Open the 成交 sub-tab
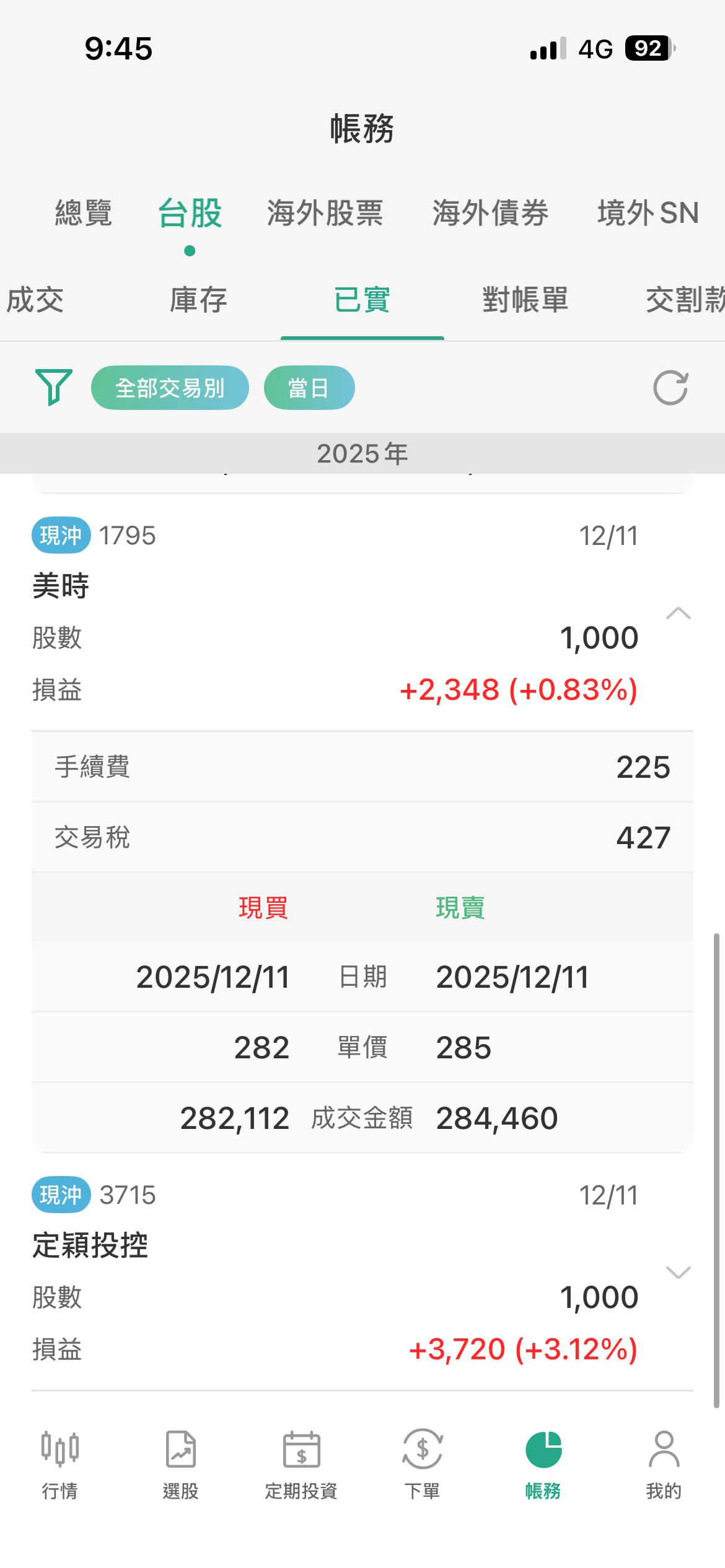Screen dimensions: 725x1568 [x=35, y=301]
